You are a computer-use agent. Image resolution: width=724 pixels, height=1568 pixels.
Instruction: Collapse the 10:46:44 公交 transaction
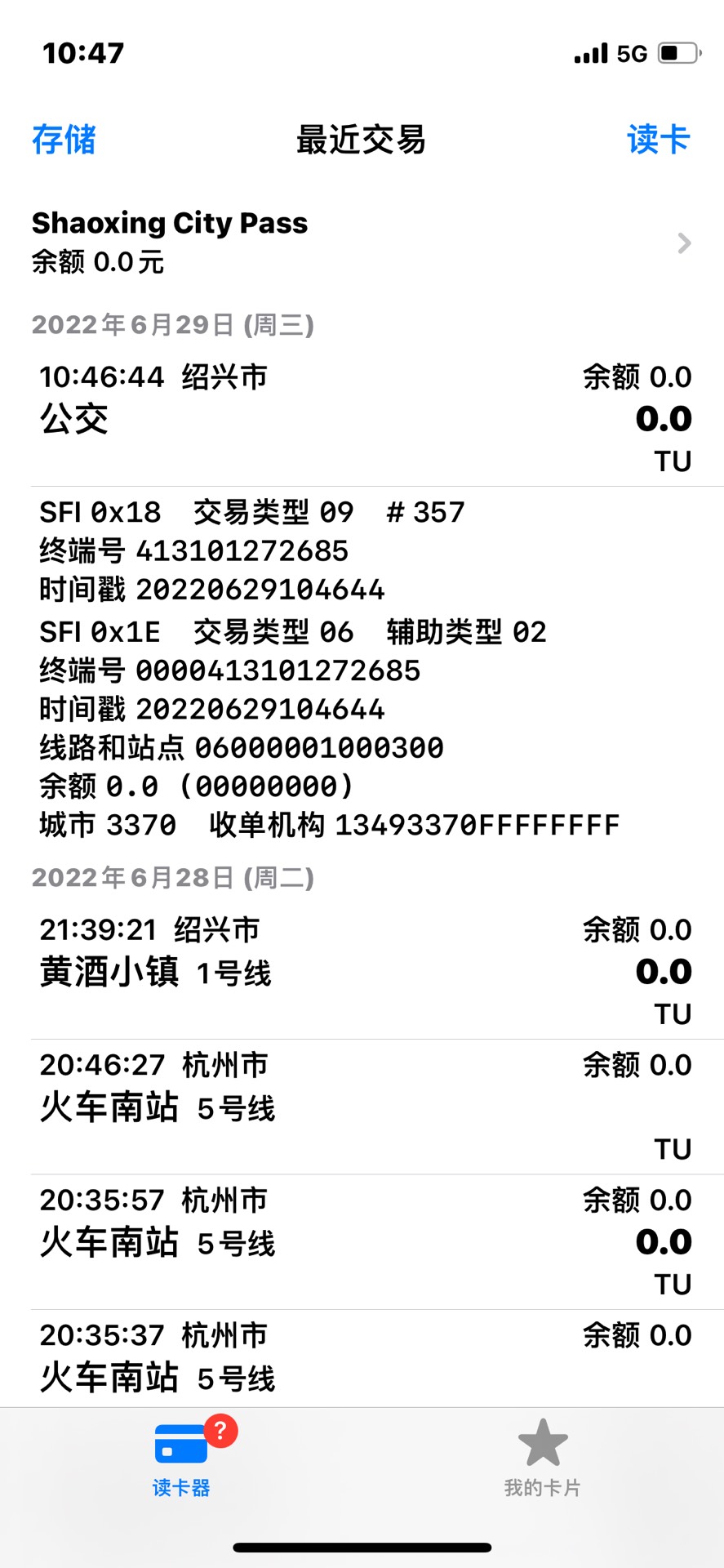[362, 418]
